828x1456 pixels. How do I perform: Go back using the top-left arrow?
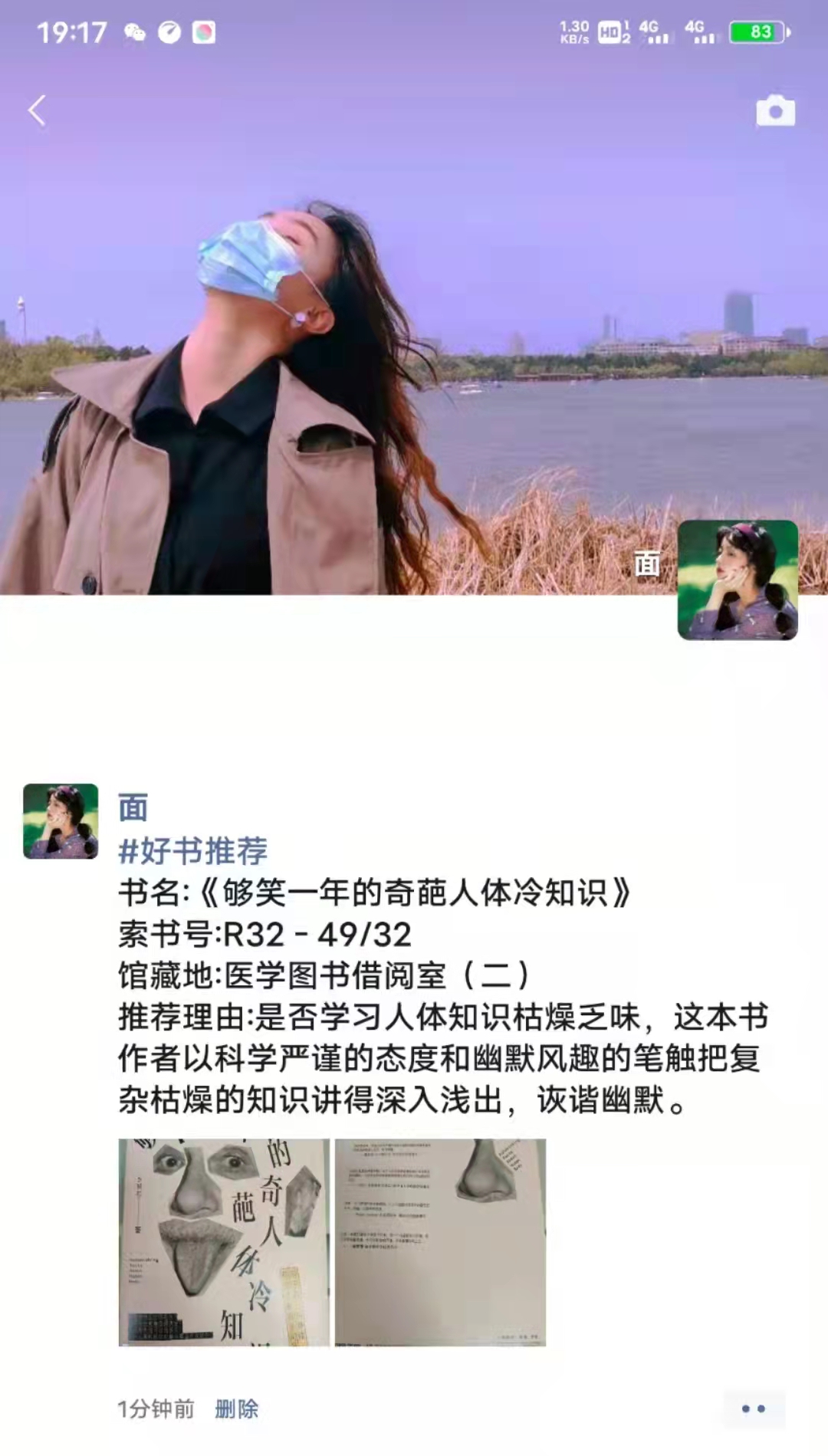click(37, 110)
